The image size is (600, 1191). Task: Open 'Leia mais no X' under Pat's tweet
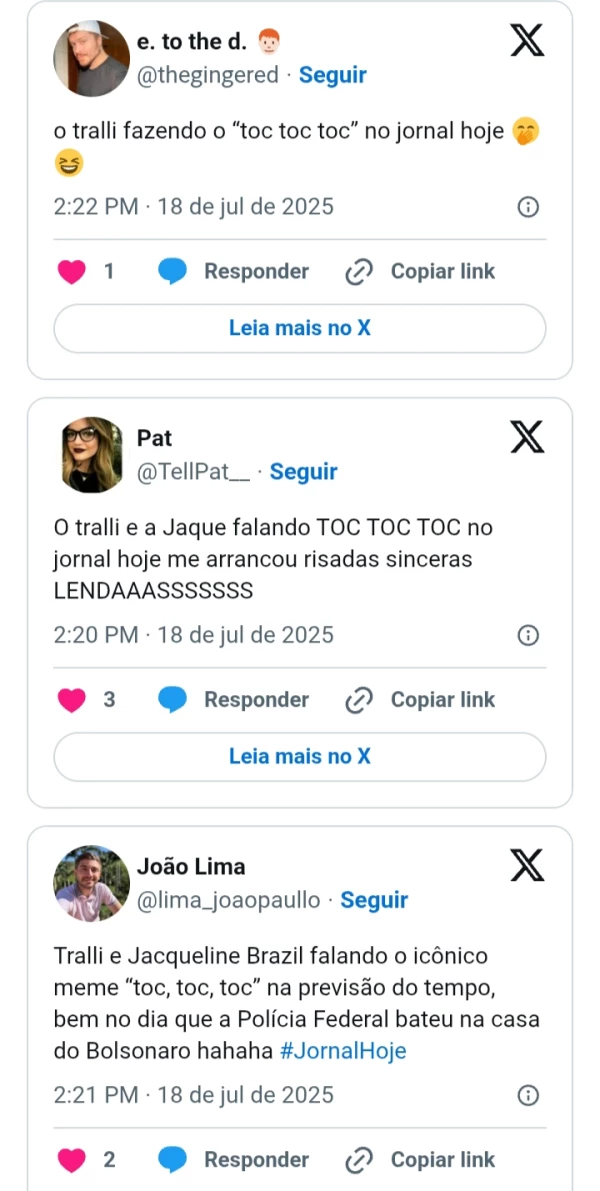299,756
